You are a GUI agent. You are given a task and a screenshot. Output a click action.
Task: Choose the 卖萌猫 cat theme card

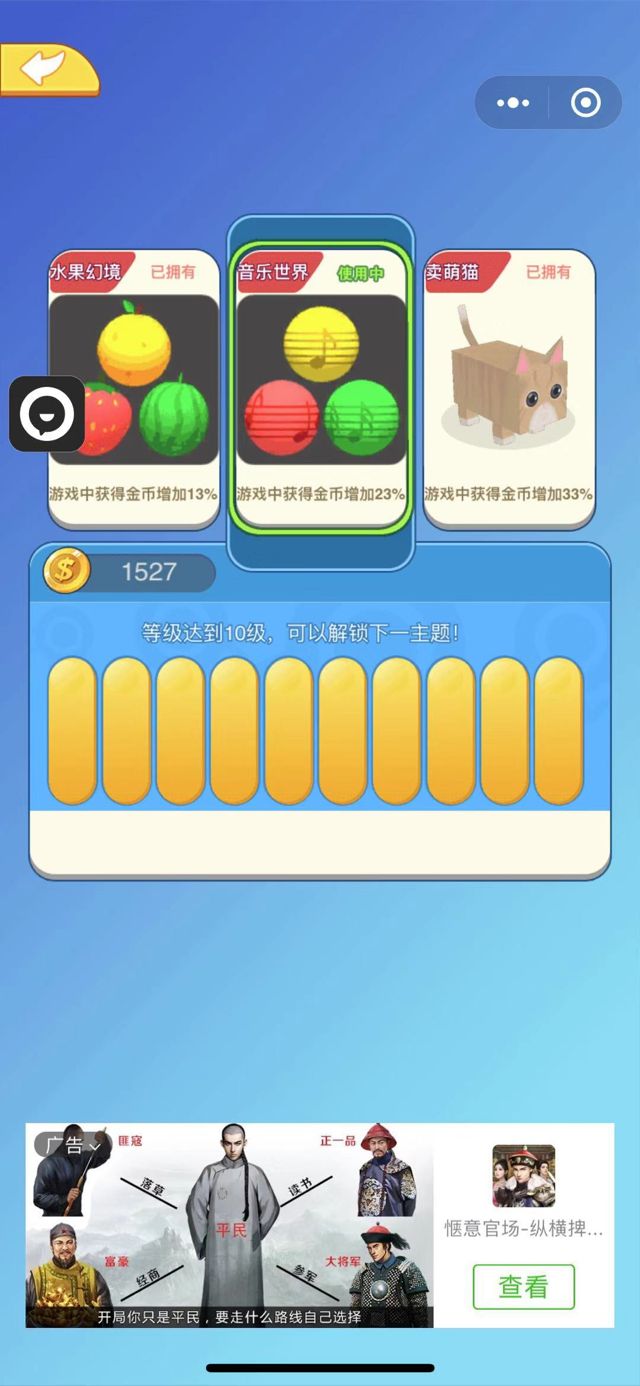tap(508, 390)
